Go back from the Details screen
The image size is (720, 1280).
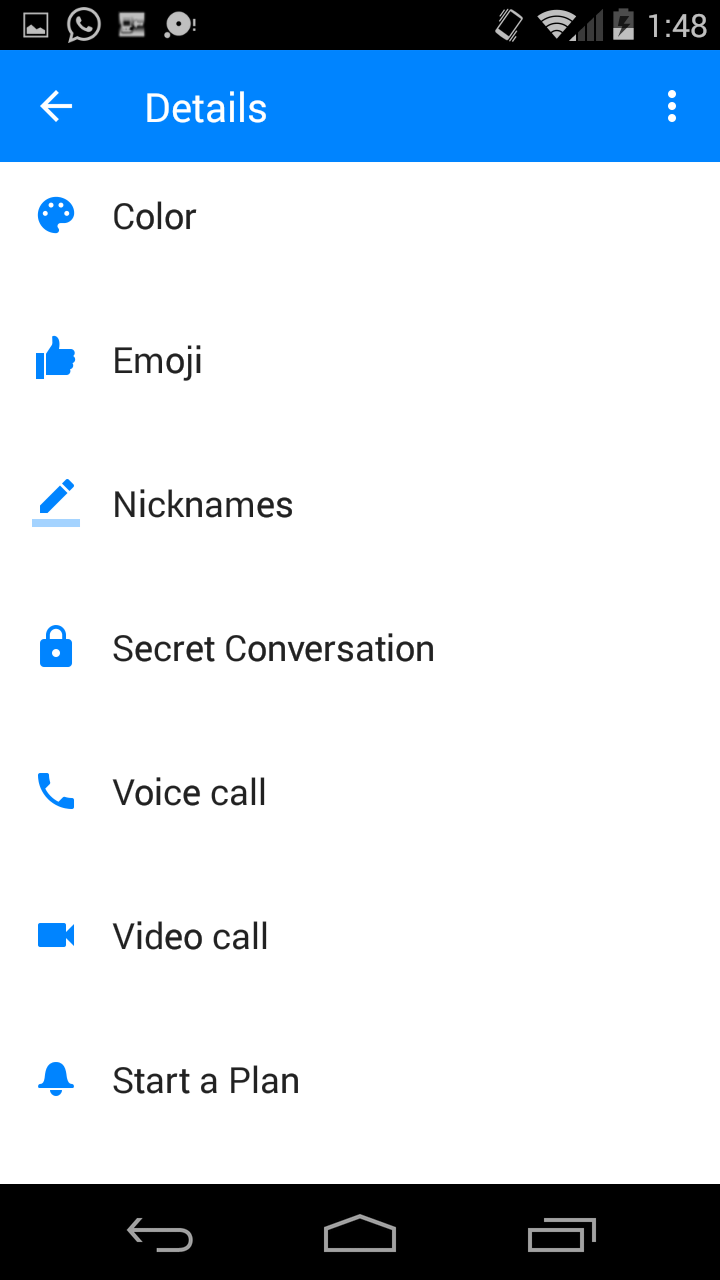pyautogui.click(x=56, y=107)
